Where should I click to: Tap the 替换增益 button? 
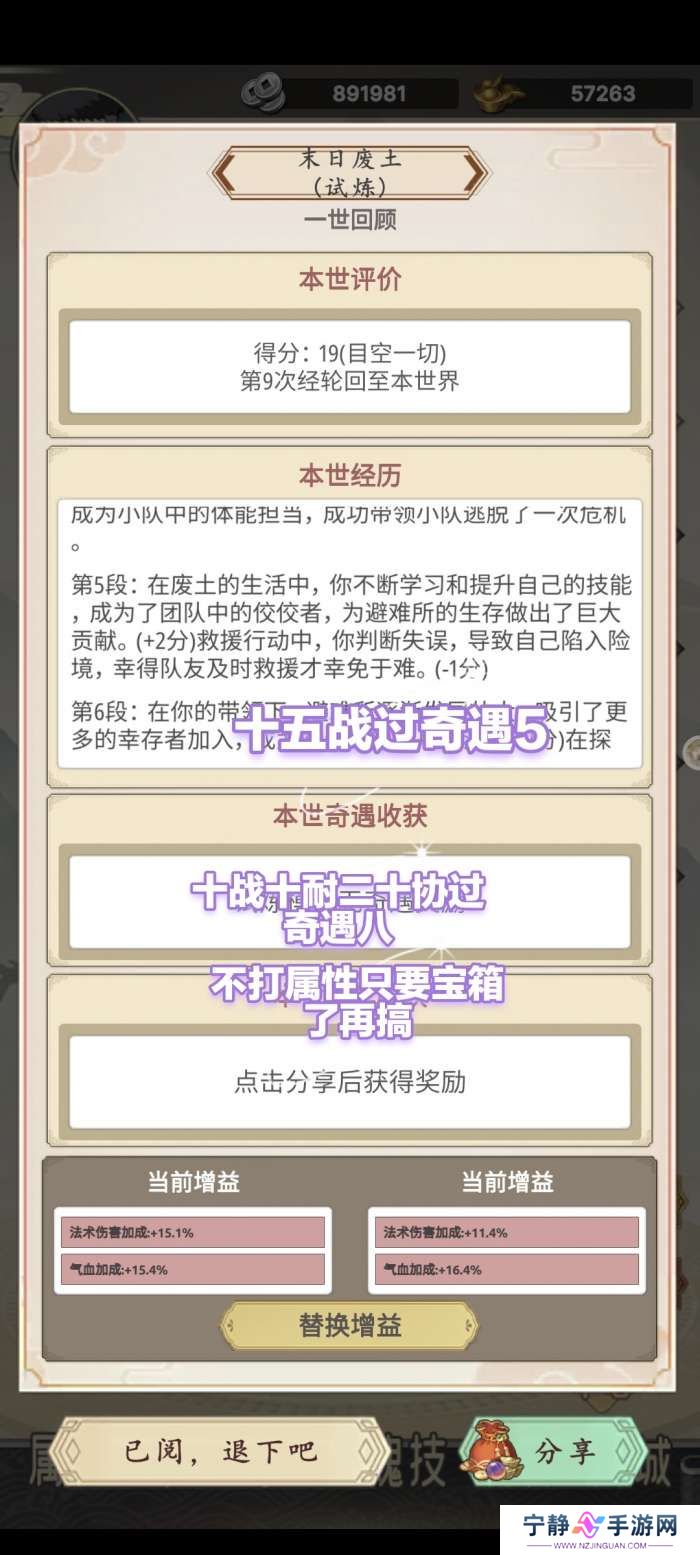(x=349, y=1326)
